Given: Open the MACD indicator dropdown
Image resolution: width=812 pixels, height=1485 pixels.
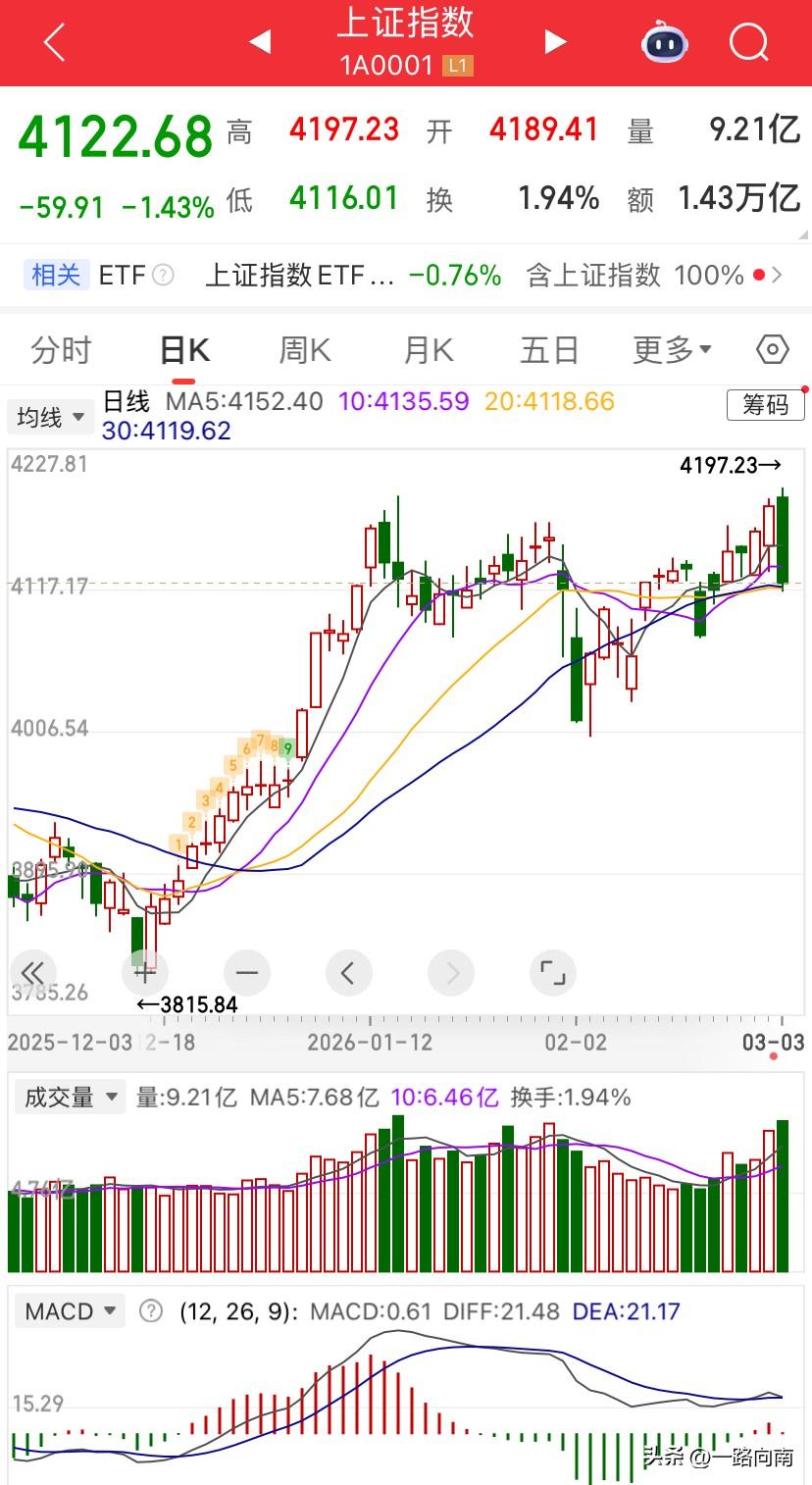Looking at the screenshot, I should pyautogui.click(x=70, y=1310).
